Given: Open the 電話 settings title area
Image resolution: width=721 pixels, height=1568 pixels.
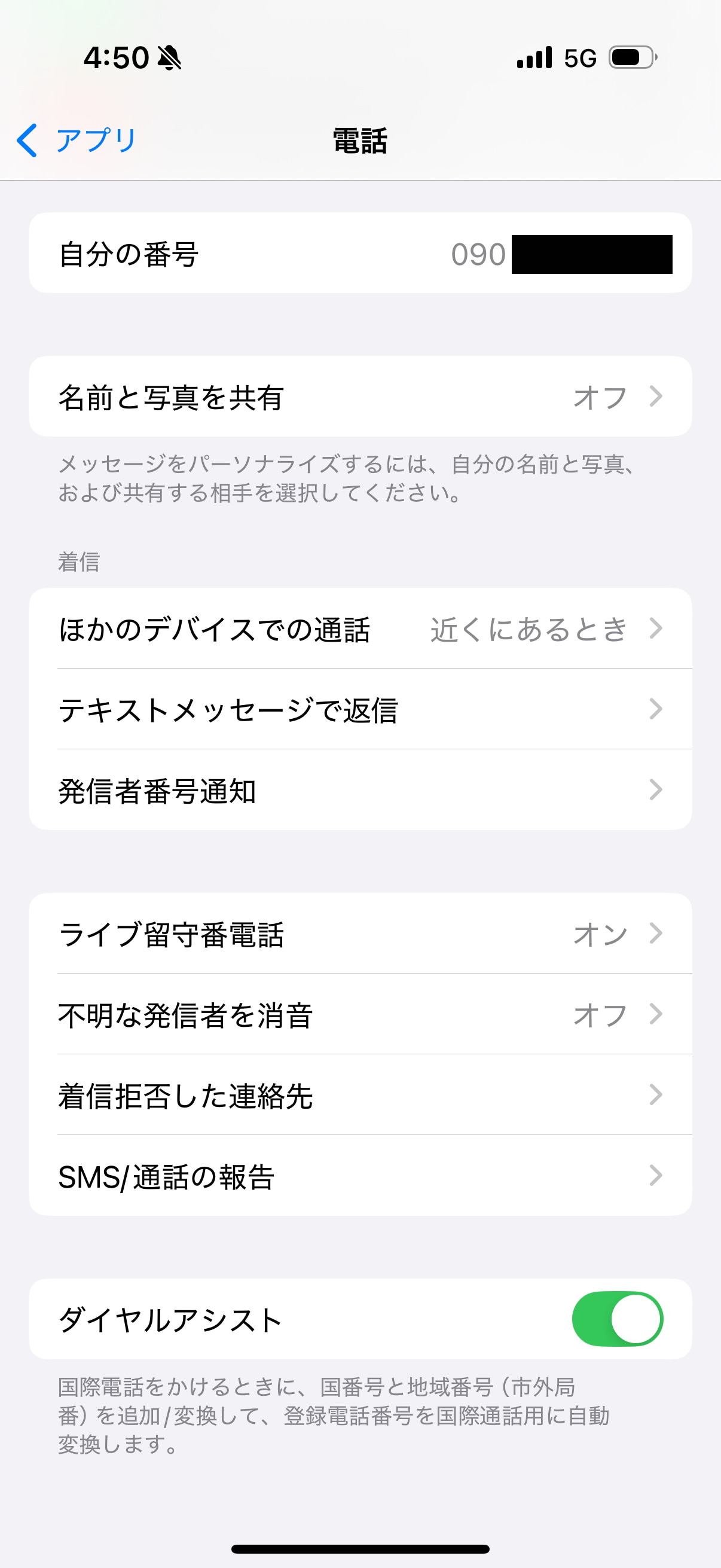Looking at the screenshot, I should point(360,141).
